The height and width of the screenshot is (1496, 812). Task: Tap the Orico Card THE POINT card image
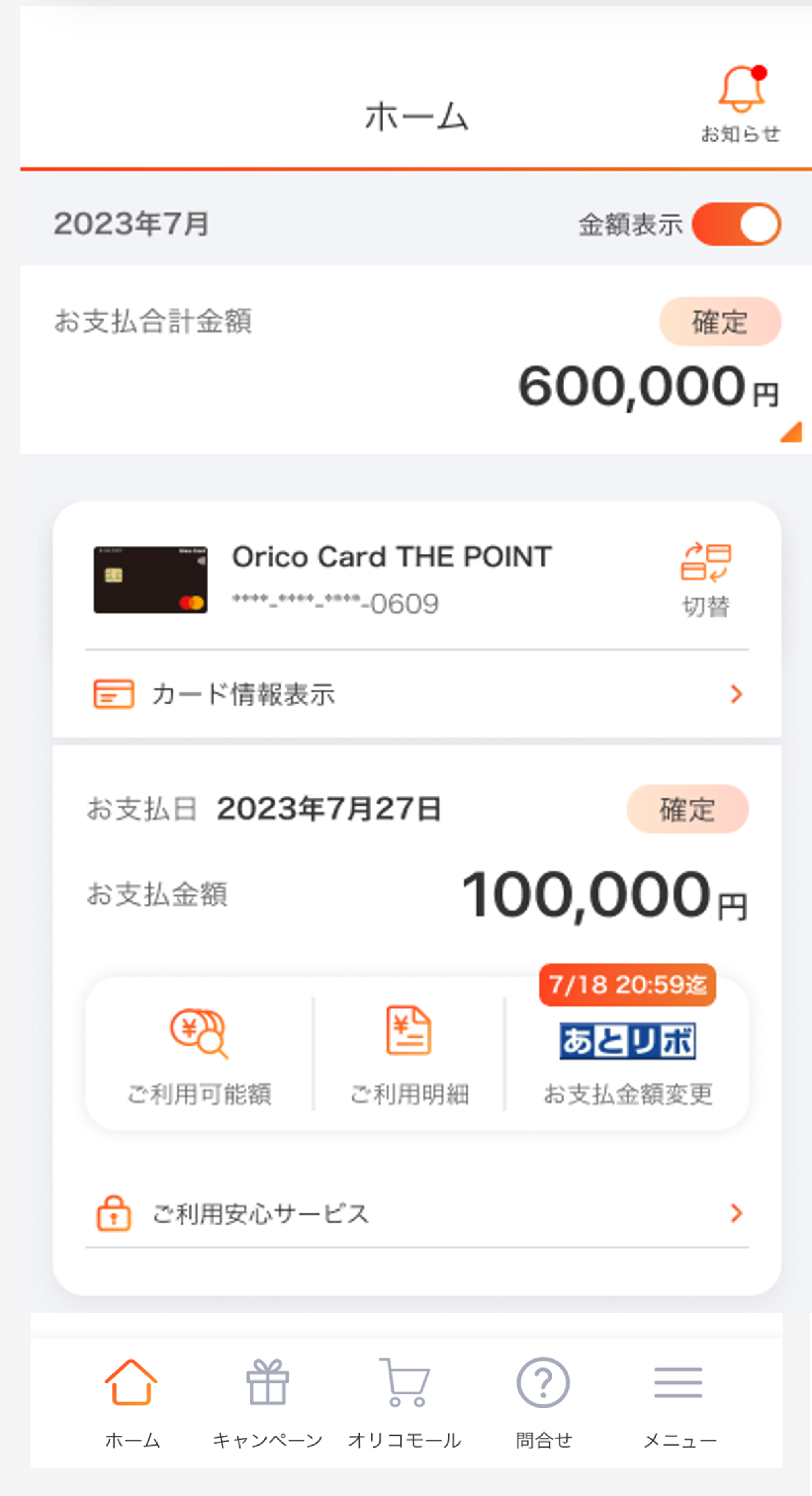click(150, 579)
